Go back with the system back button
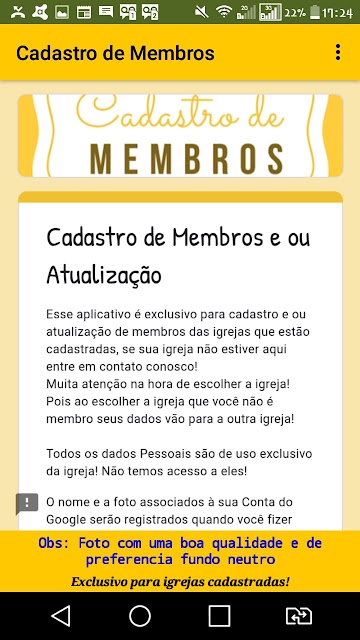 [x=61, y=616]
